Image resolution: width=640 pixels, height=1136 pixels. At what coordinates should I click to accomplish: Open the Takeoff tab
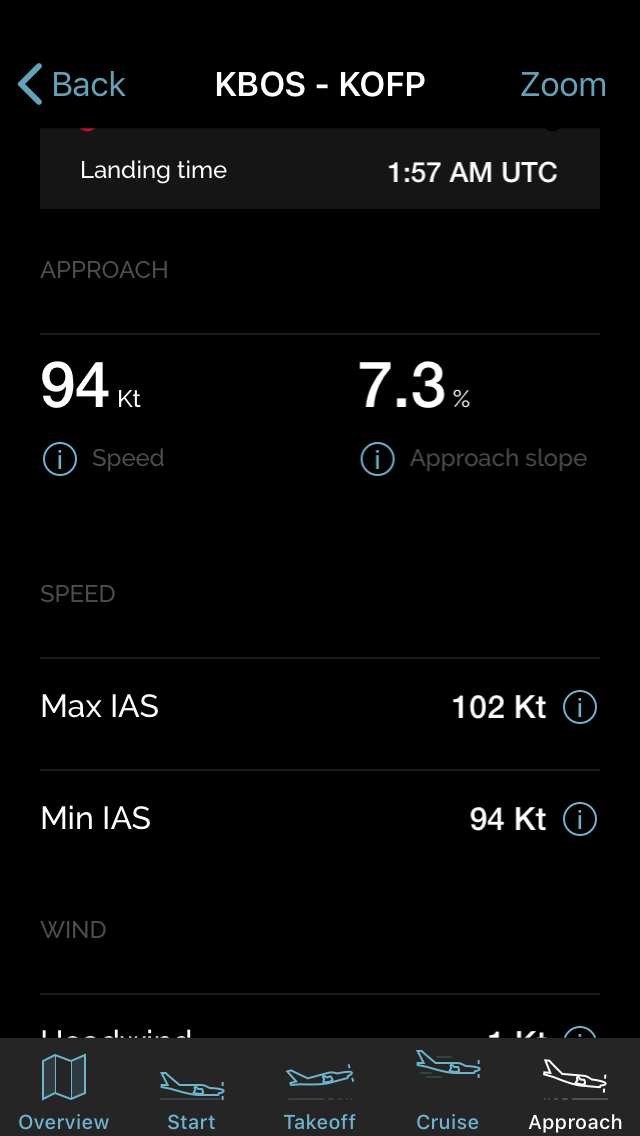[320, 1092]
